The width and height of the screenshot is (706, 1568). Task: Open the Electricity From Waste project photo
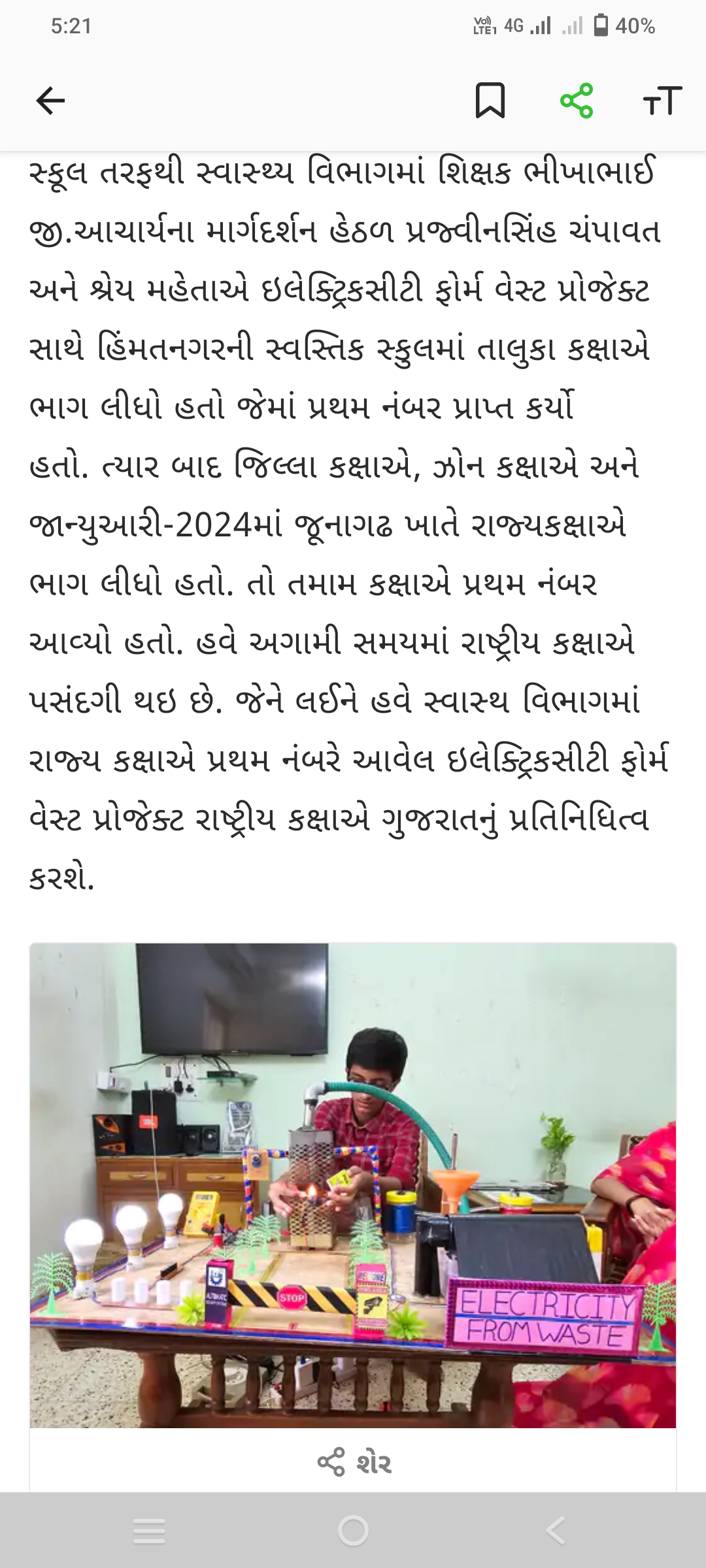coord(353,1185)
